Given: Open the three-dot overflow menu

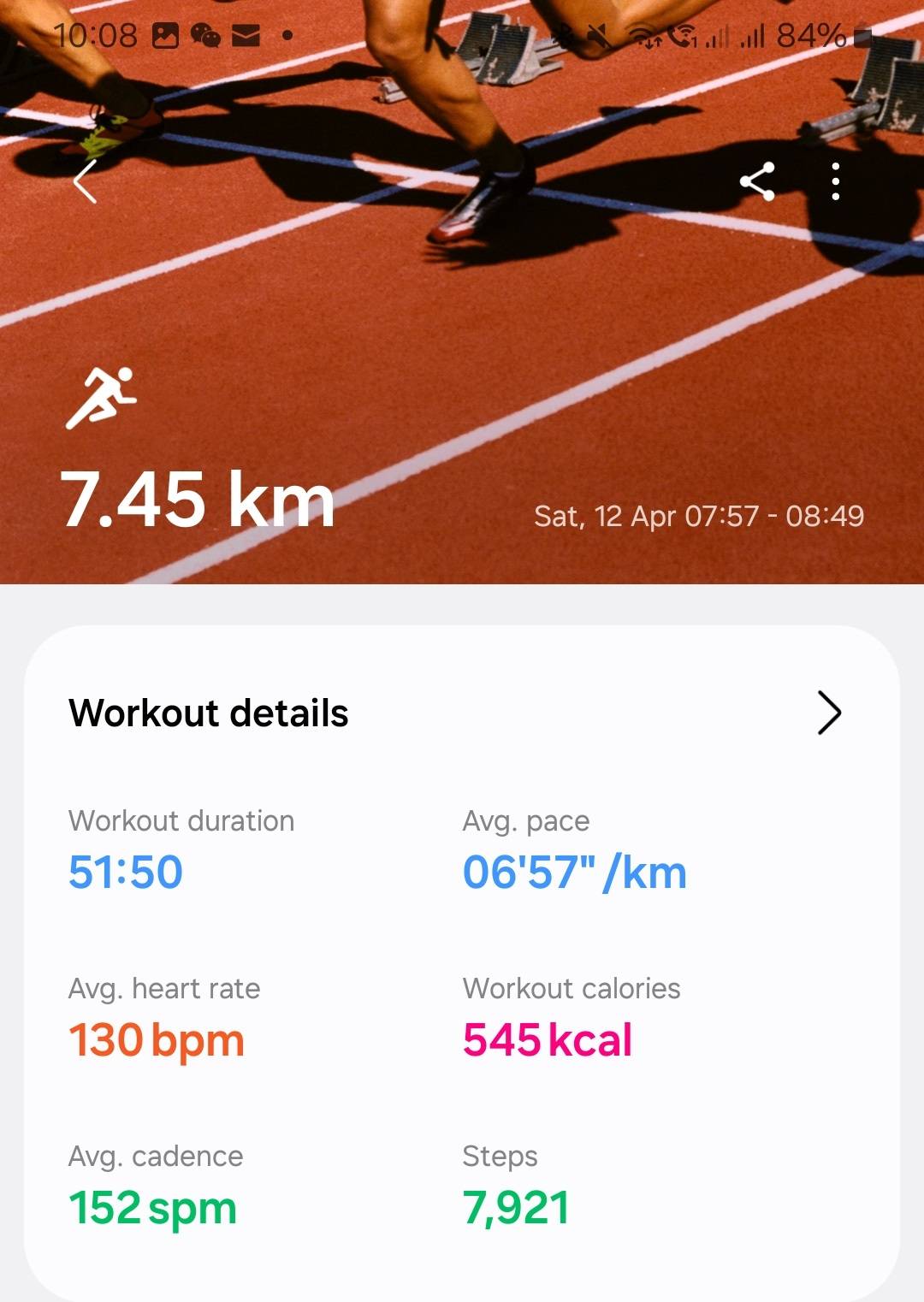Looking at the screenshot, I should click(835, 181).
